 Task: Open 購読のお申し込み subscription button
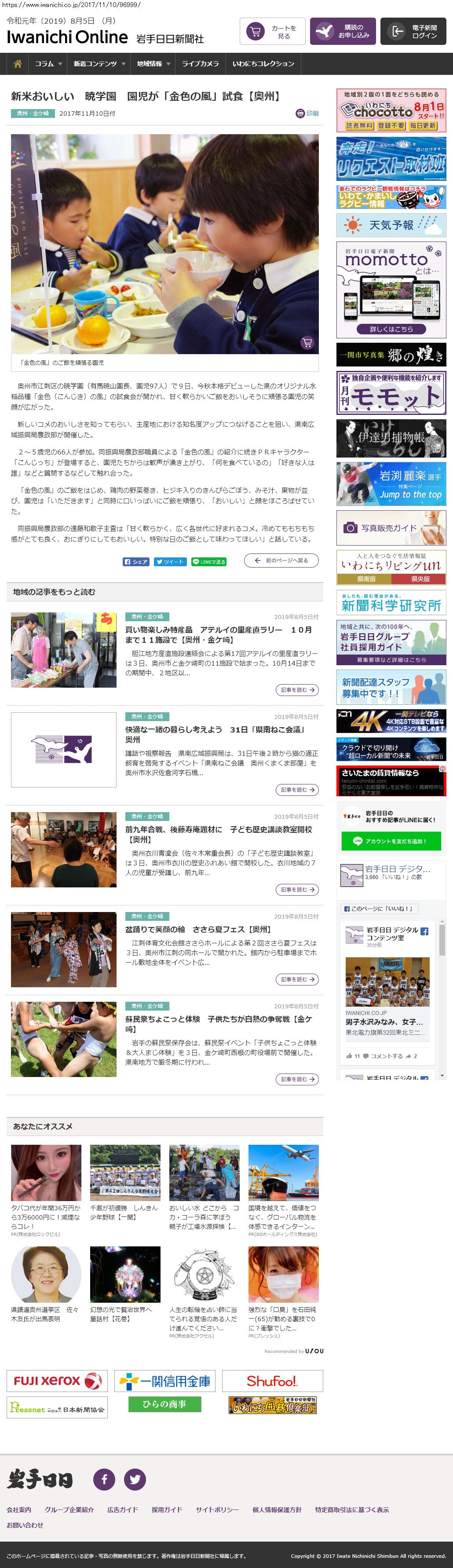(342, 32)
